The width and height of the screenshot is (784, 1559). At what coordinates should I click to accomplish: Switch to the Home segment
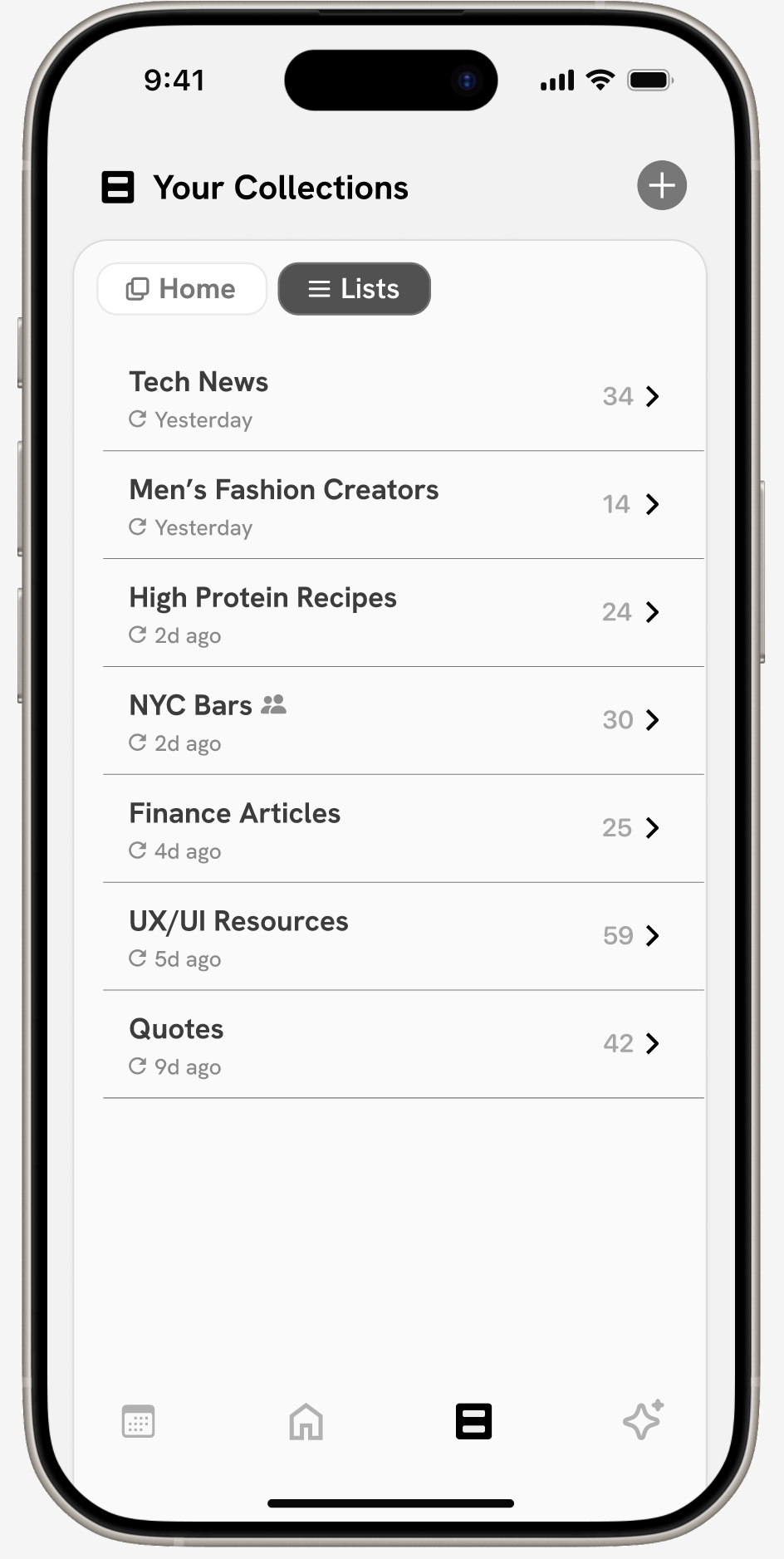click(182, 289)
